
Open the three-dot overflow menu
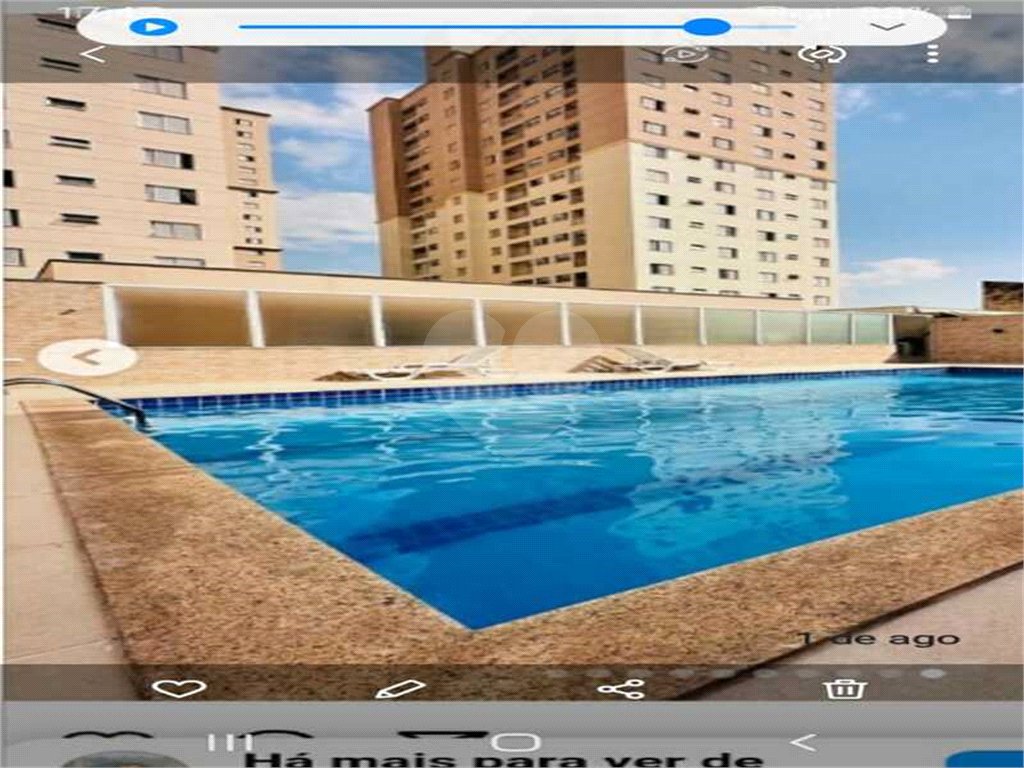tap(933, 54)
